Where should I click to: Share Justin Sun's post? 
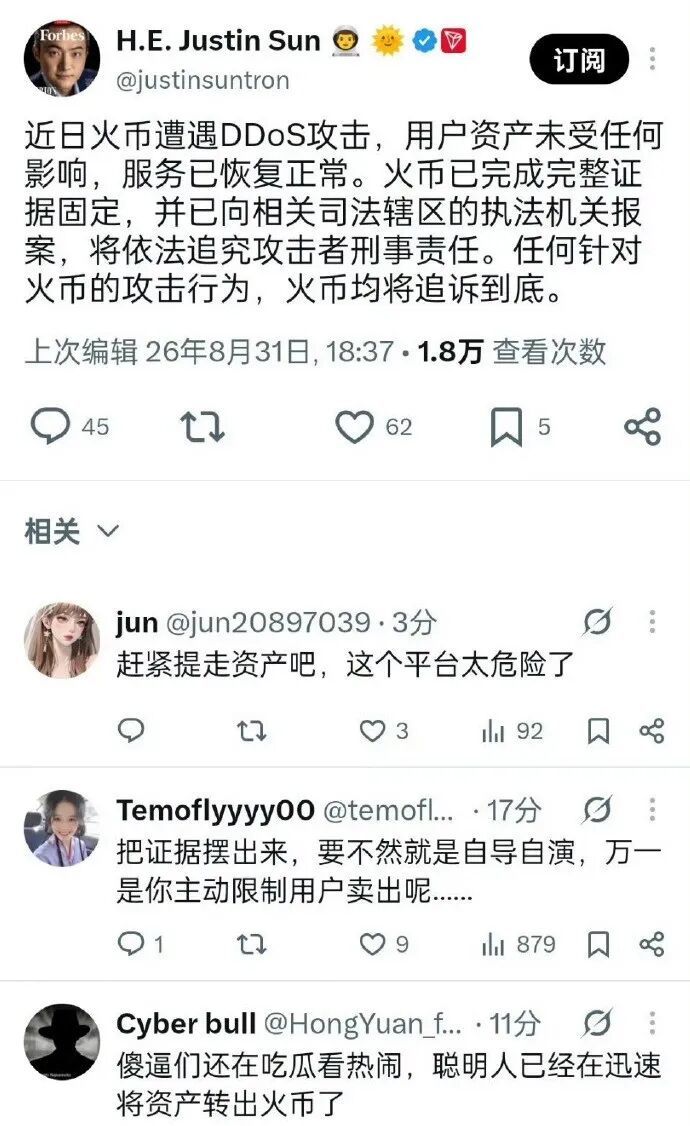pos(643,427)
